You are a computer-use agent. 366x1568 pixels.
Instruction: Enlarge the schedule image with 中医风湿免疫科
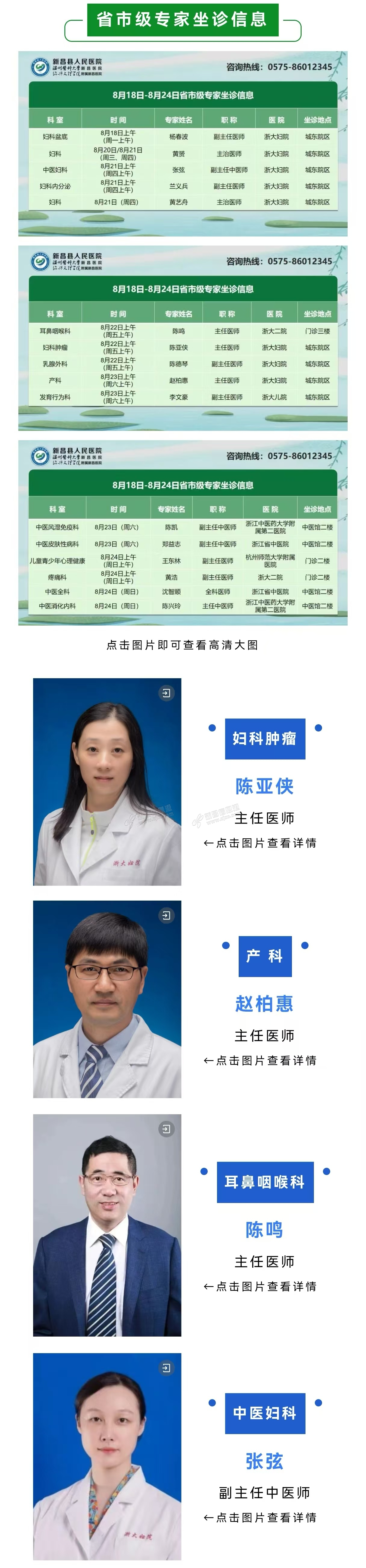[183, 533]
